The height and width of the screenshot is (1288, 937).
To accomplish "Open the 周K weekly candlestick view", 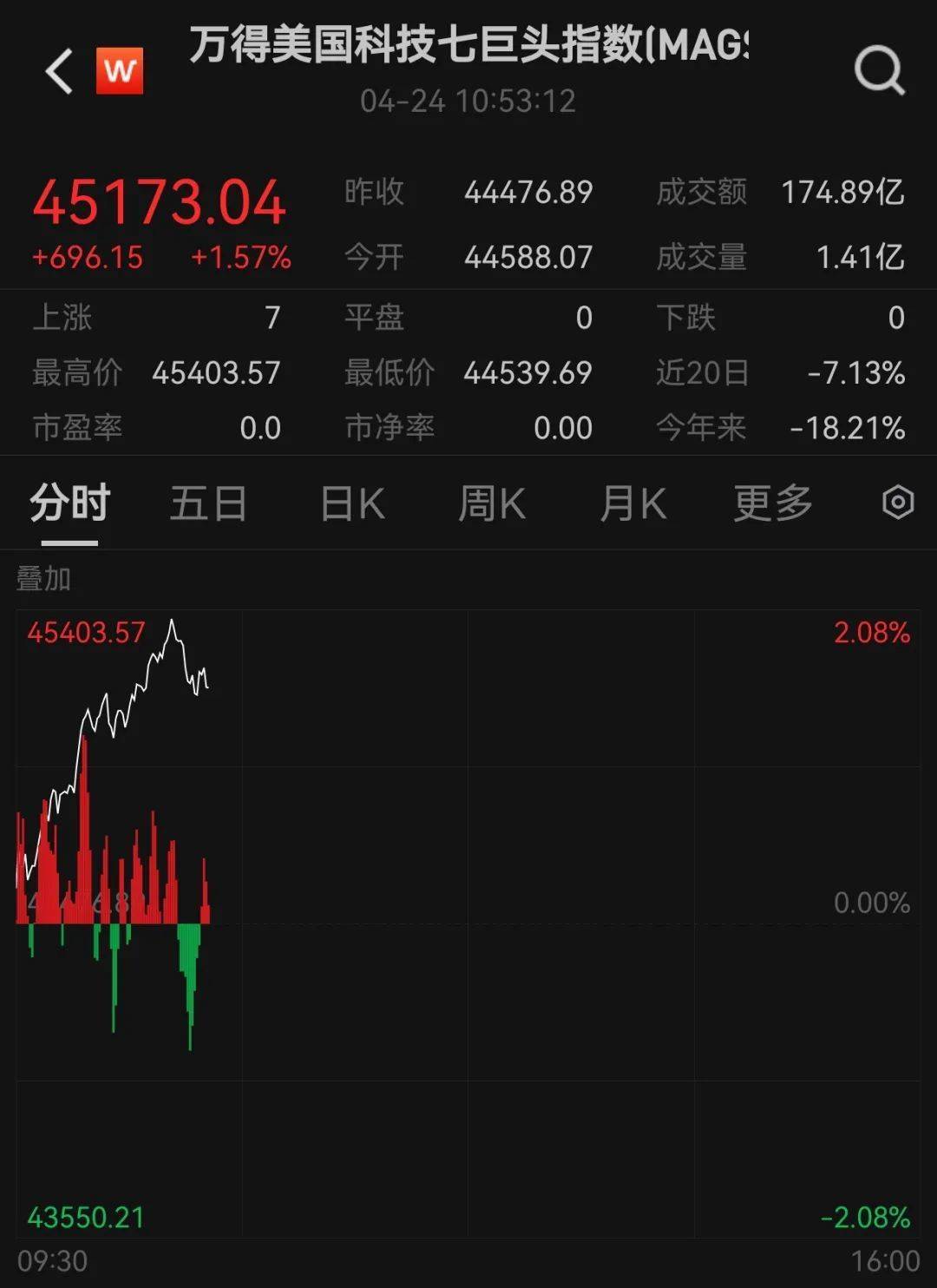I will (x=490, y=503).
